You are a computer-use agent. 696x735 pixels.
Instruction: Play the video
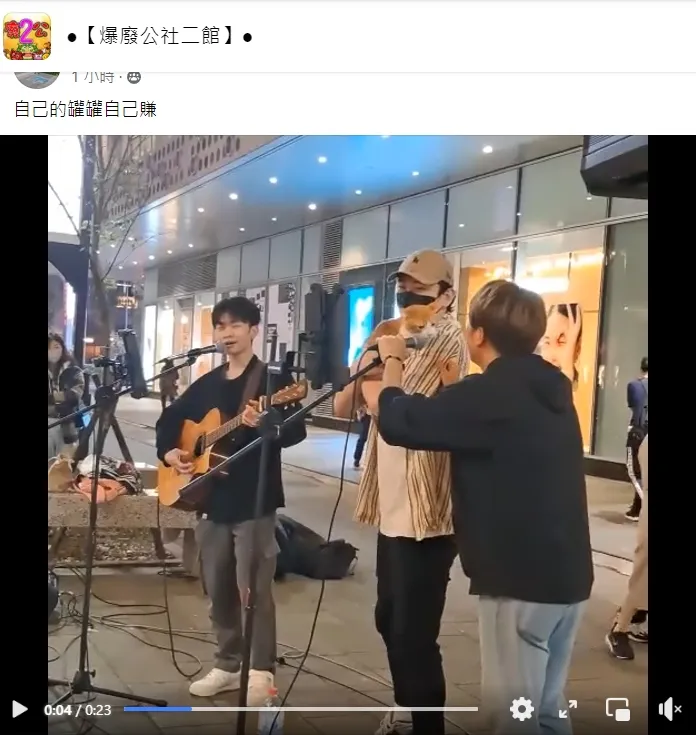pyautogui.click(x=19, y=709)
